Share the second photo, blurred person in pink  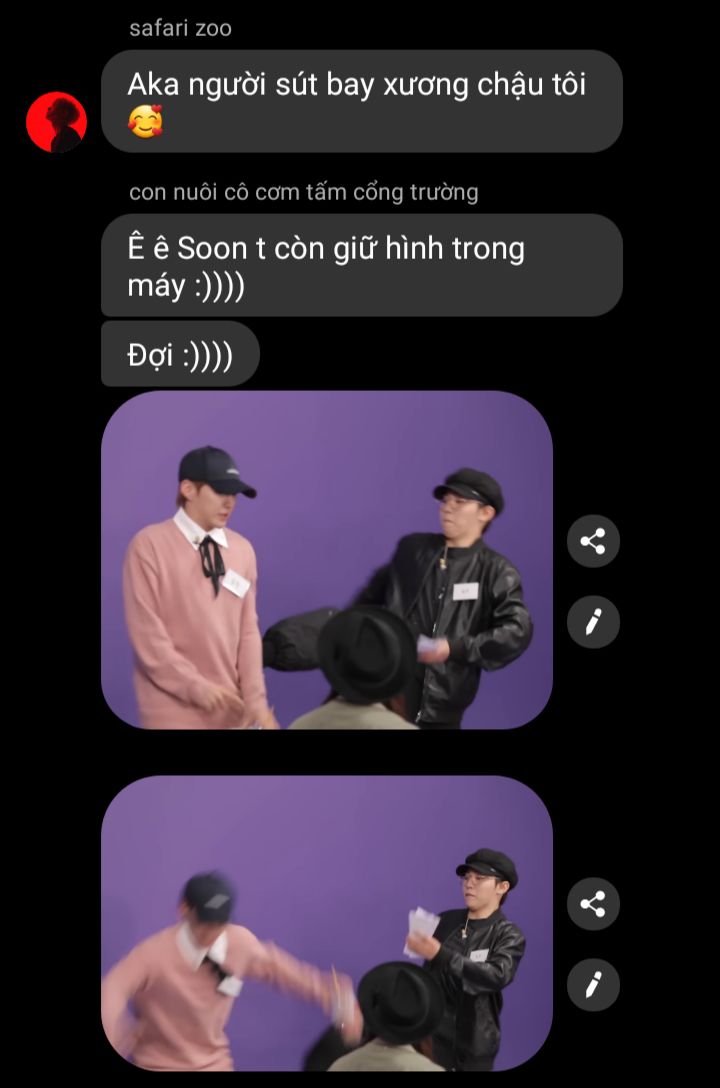coord(593,904)
